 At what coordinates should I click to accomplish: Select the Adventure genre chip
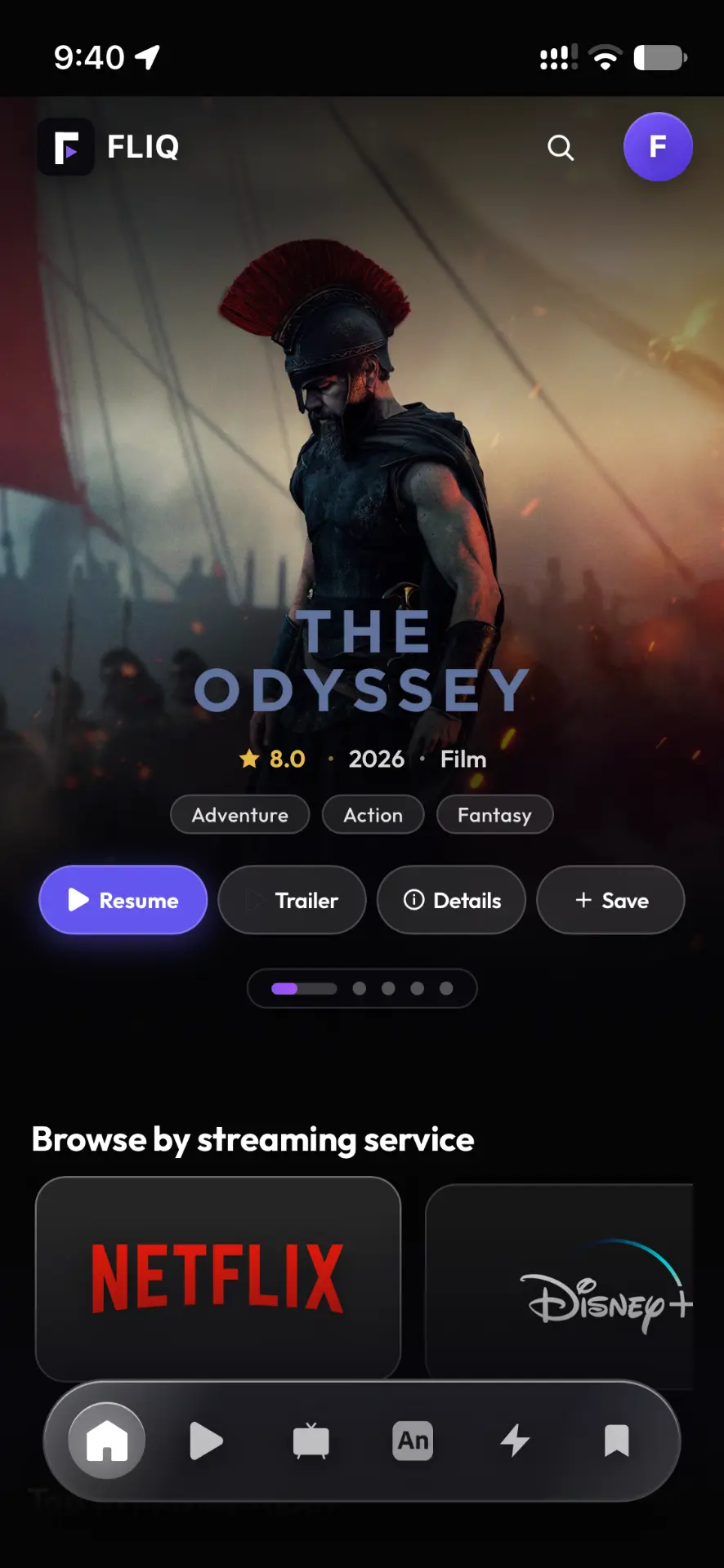pyautogui.click(x=240, y=815)
